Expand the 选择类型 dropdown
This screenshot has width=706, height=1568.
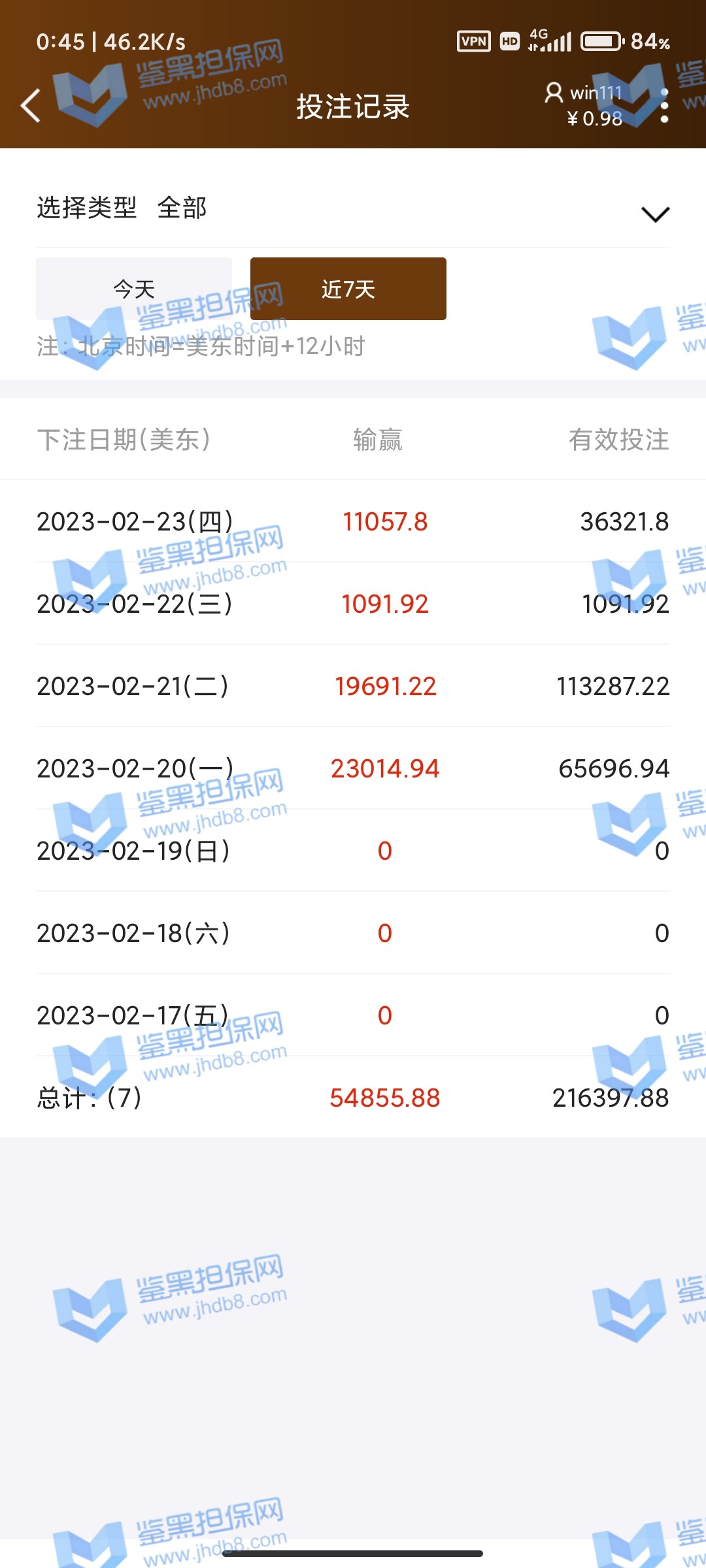point(655,214)
